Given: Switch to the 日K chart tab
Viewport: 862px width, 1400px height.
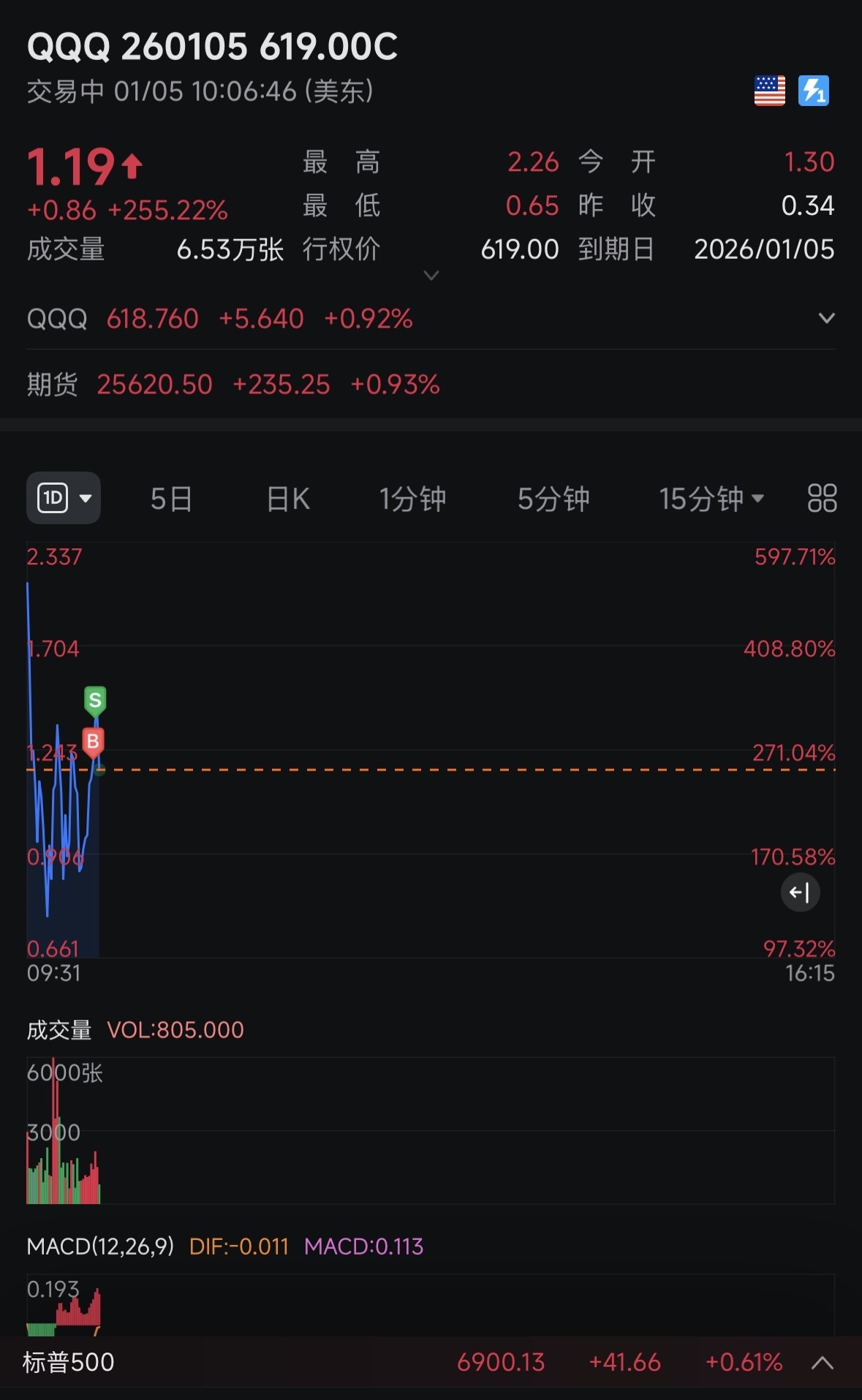Looking at the screenshot, I should tap(288, 499).
